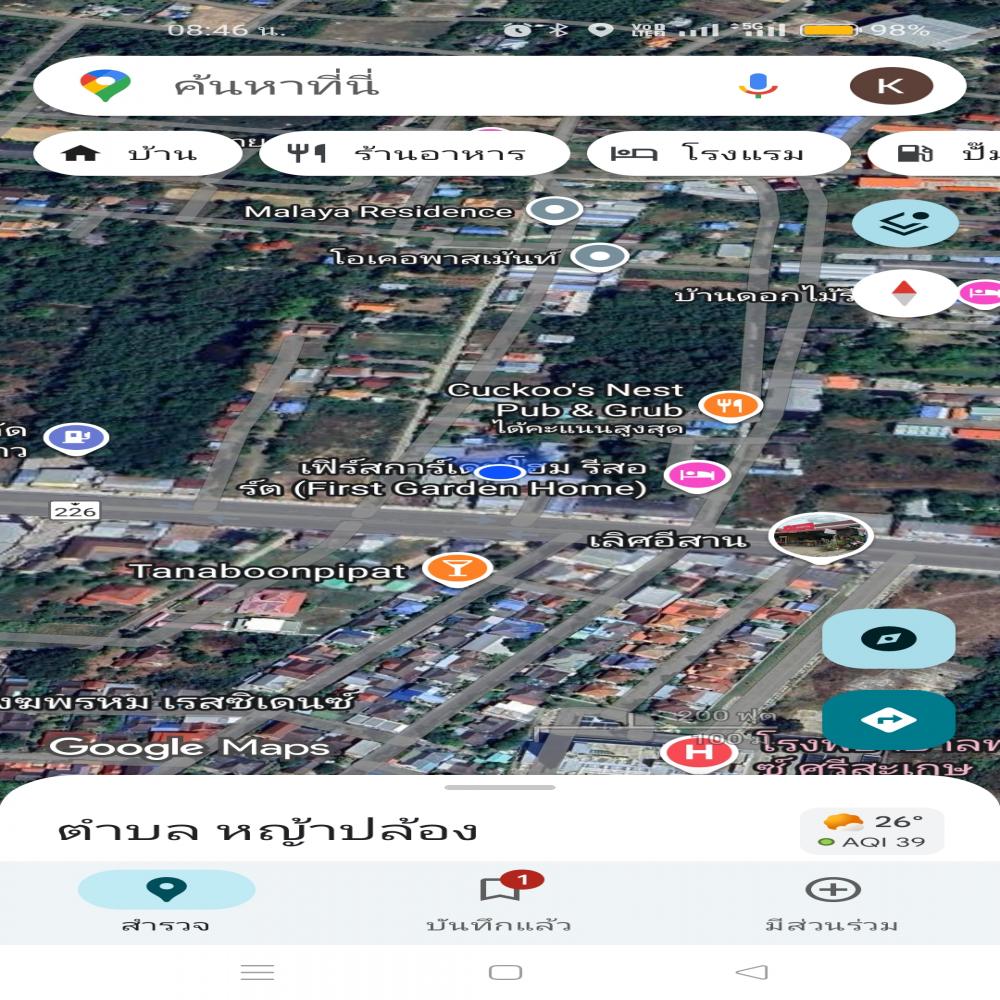This screenshot has height=1000, width=1000.
Task: Open directions with the arrow button
Action: point(888,719)
